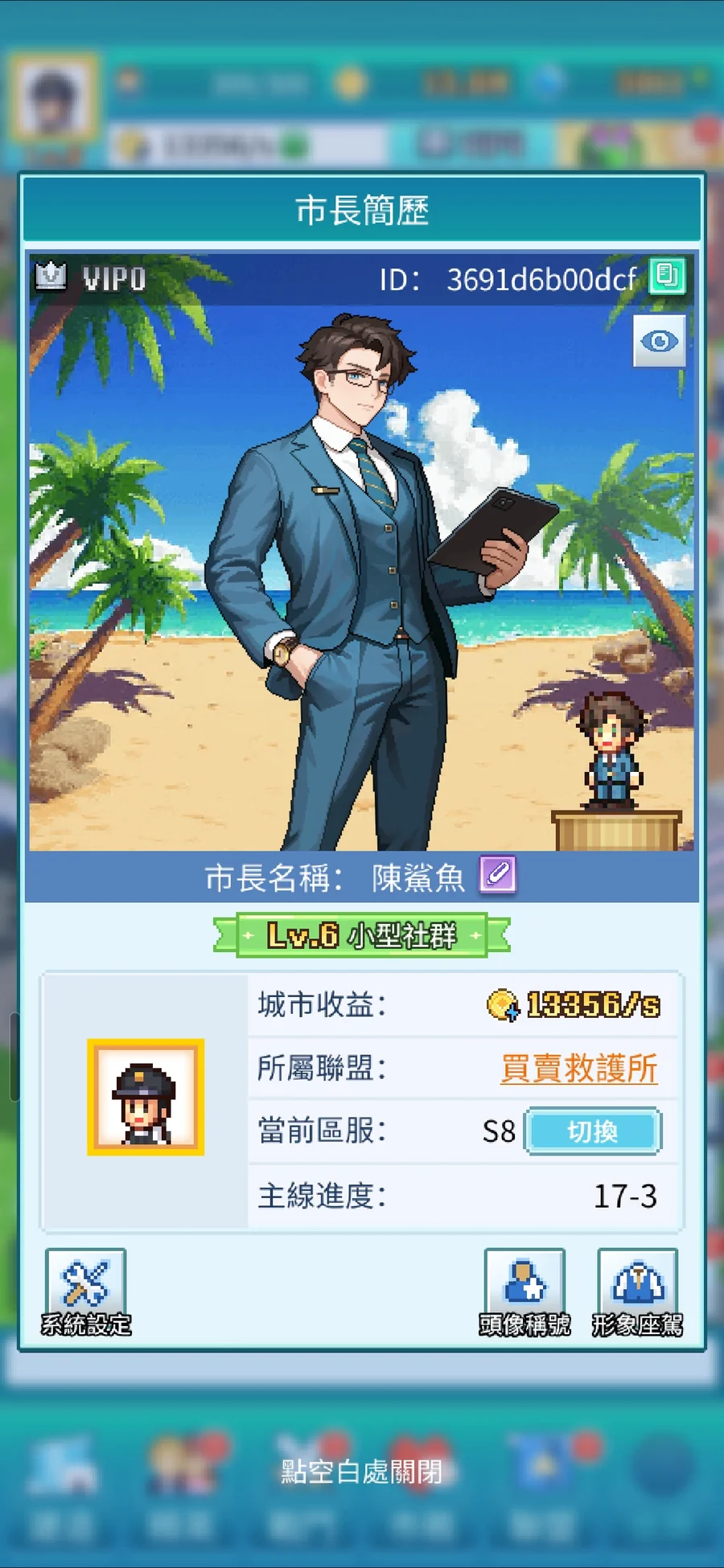Image resolution: width=724 pixels, height=1568 pixels.
Task: Tap the 切換 button to switch server
Action: click(x=593, y=1131)
